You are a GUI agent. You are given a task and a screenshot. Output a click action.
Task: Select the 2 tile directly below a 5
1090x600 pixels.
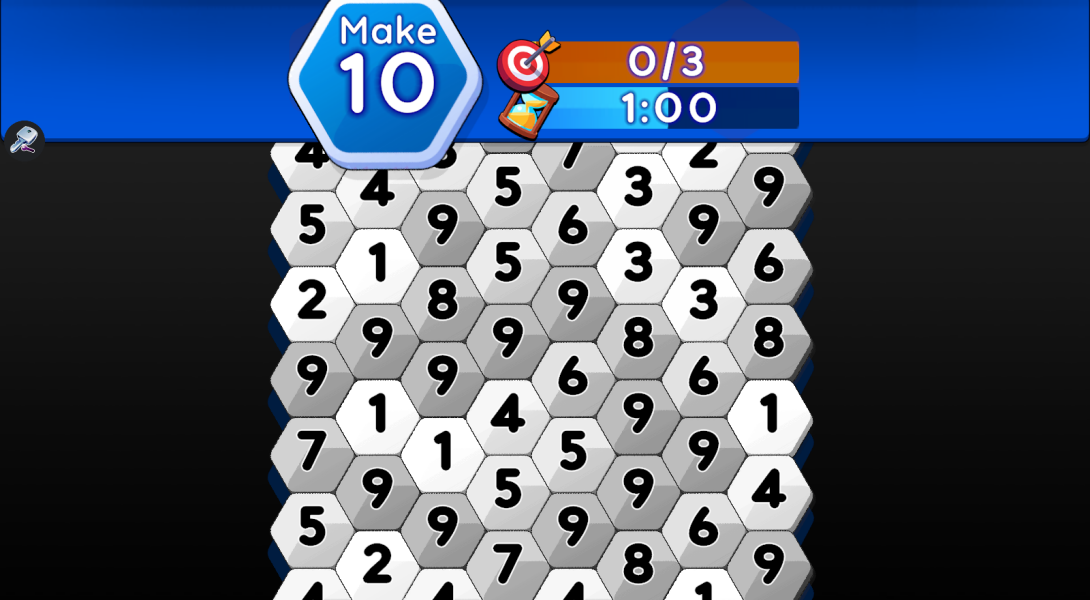tap(312, 300)
